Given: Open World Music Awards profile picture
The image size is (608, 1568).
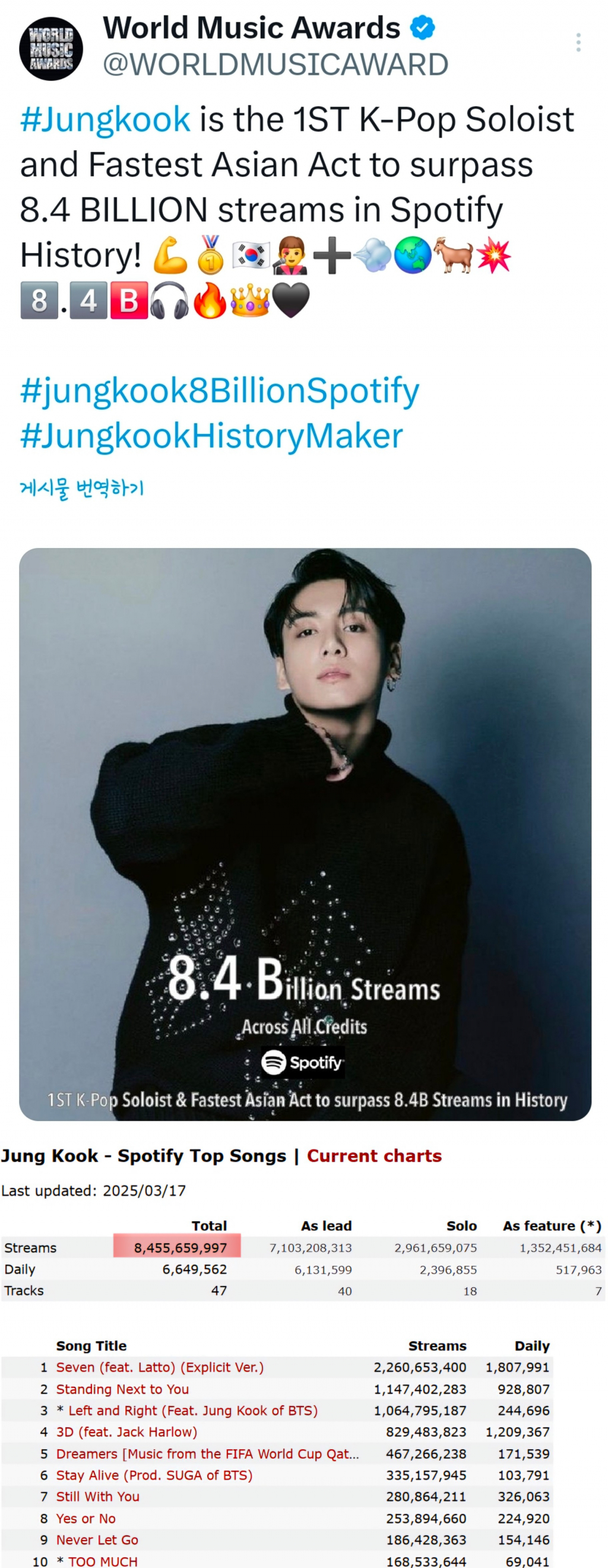Looking at the screenshot, I should click(51, 49).
